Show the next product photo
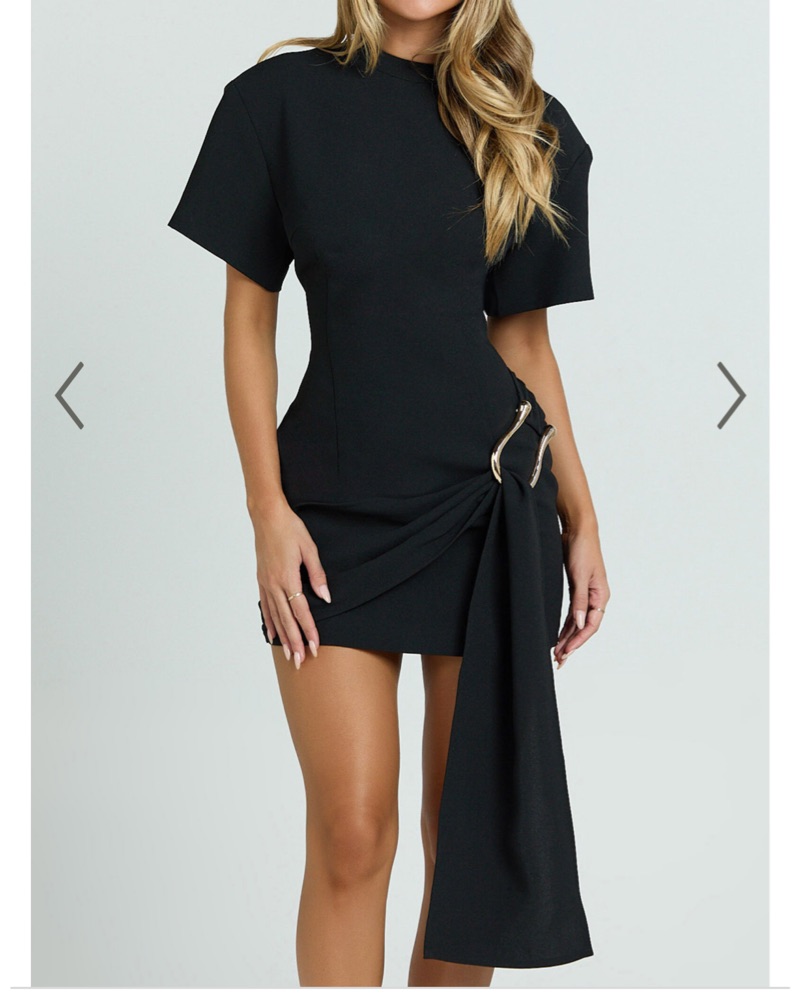 [731, 395]
